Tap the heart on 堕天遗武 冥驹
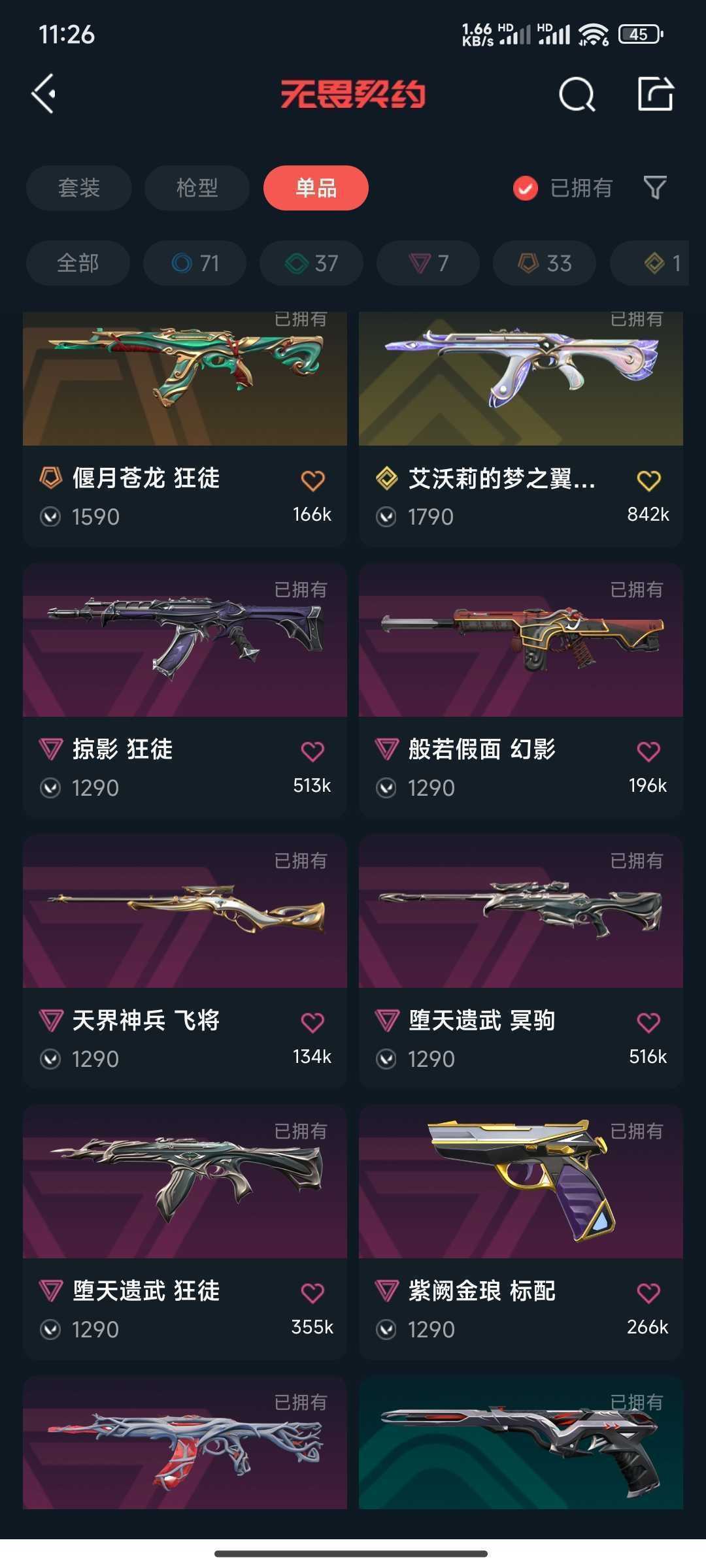This screenshot has height=1568, width=706. coord(648,1022)
